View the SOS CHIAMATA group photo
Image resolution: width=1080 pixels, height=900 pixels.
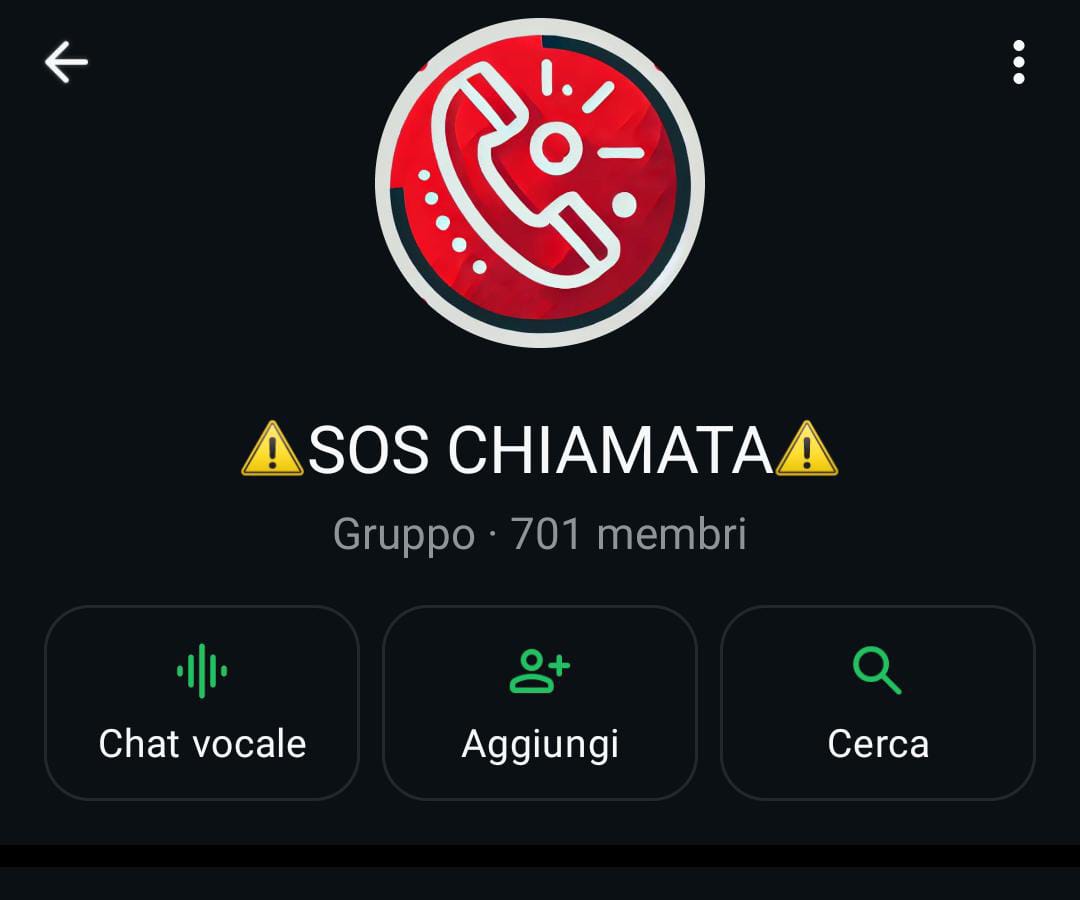pyautogui.click(x=540, y=183)
